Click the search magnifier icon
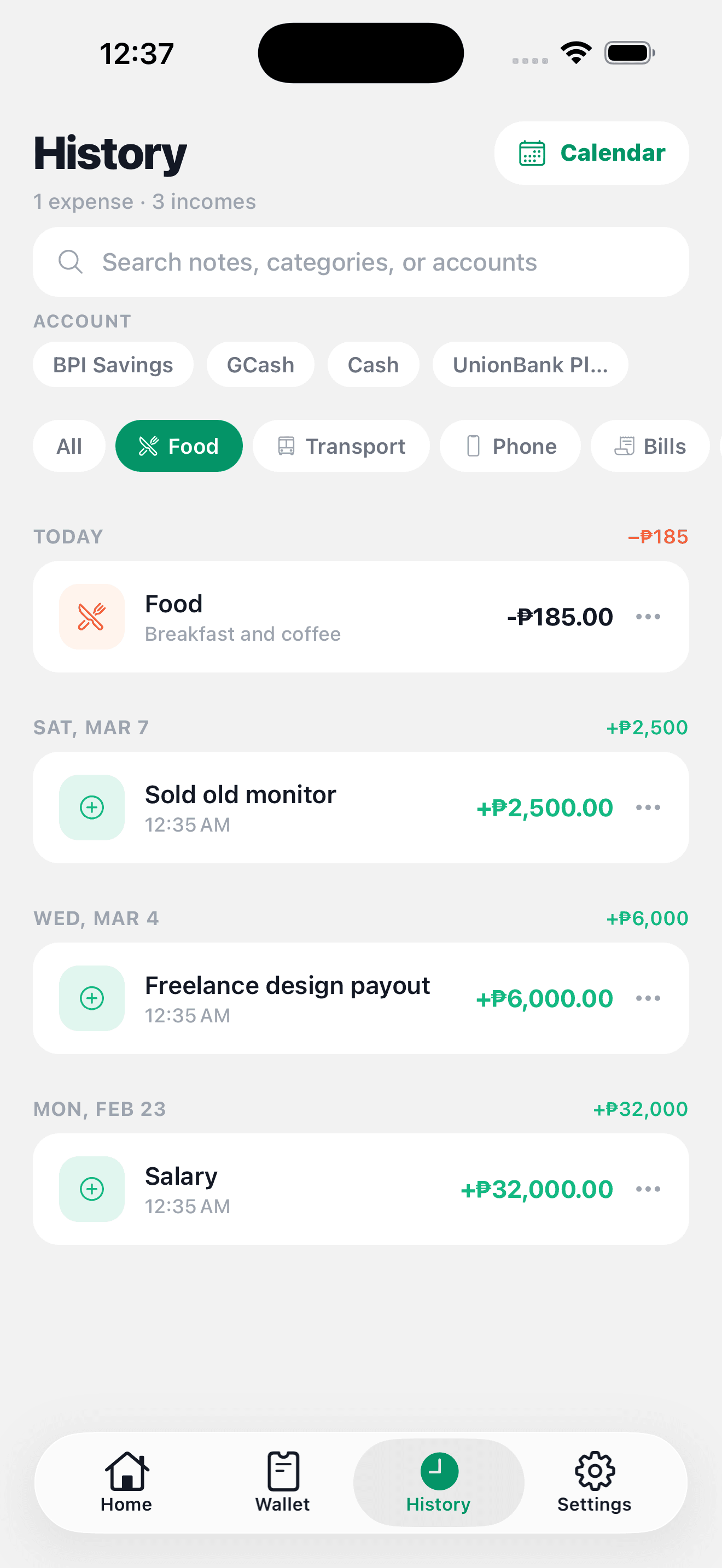 coord(71,262)
